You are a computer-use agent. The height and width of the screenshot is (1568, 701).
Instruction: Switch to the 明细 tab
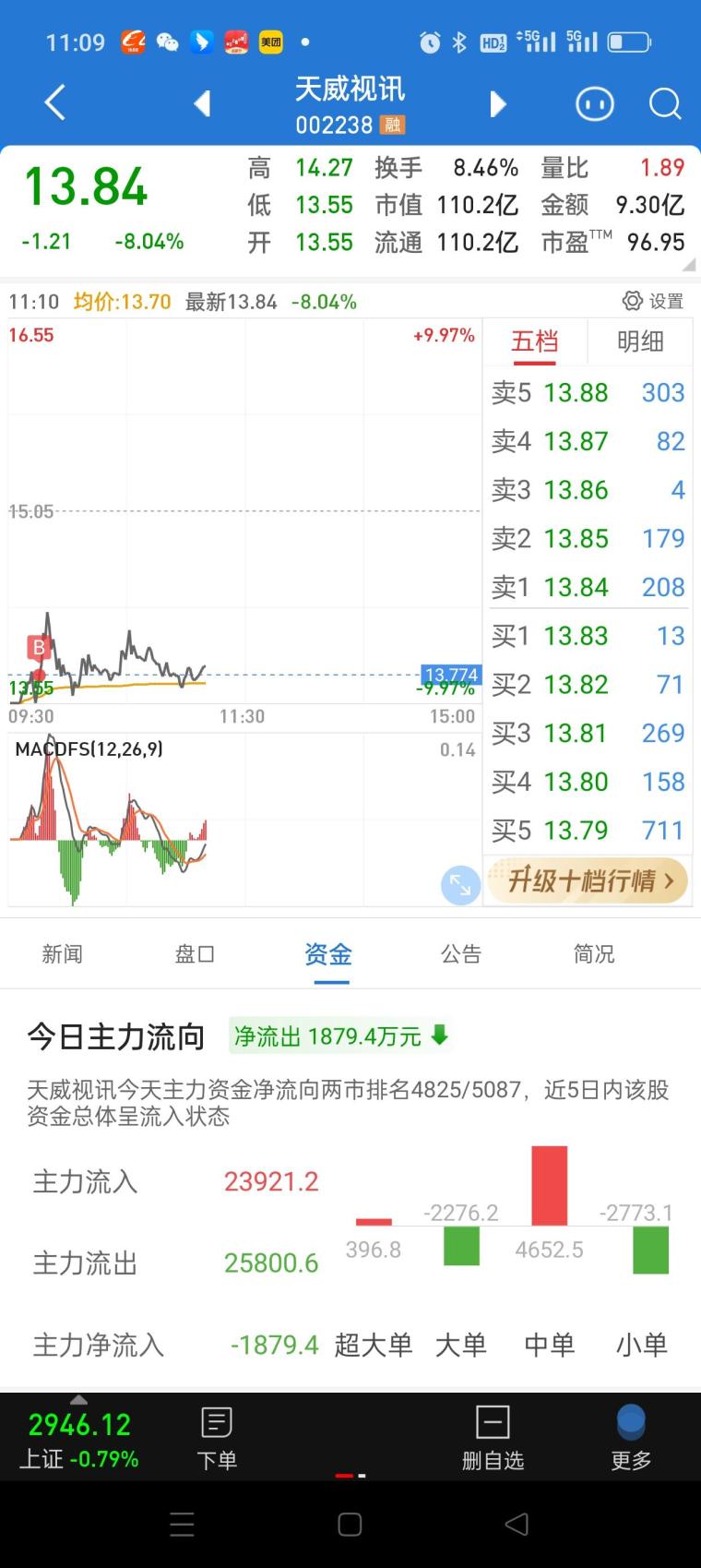(x=640, y=341)
